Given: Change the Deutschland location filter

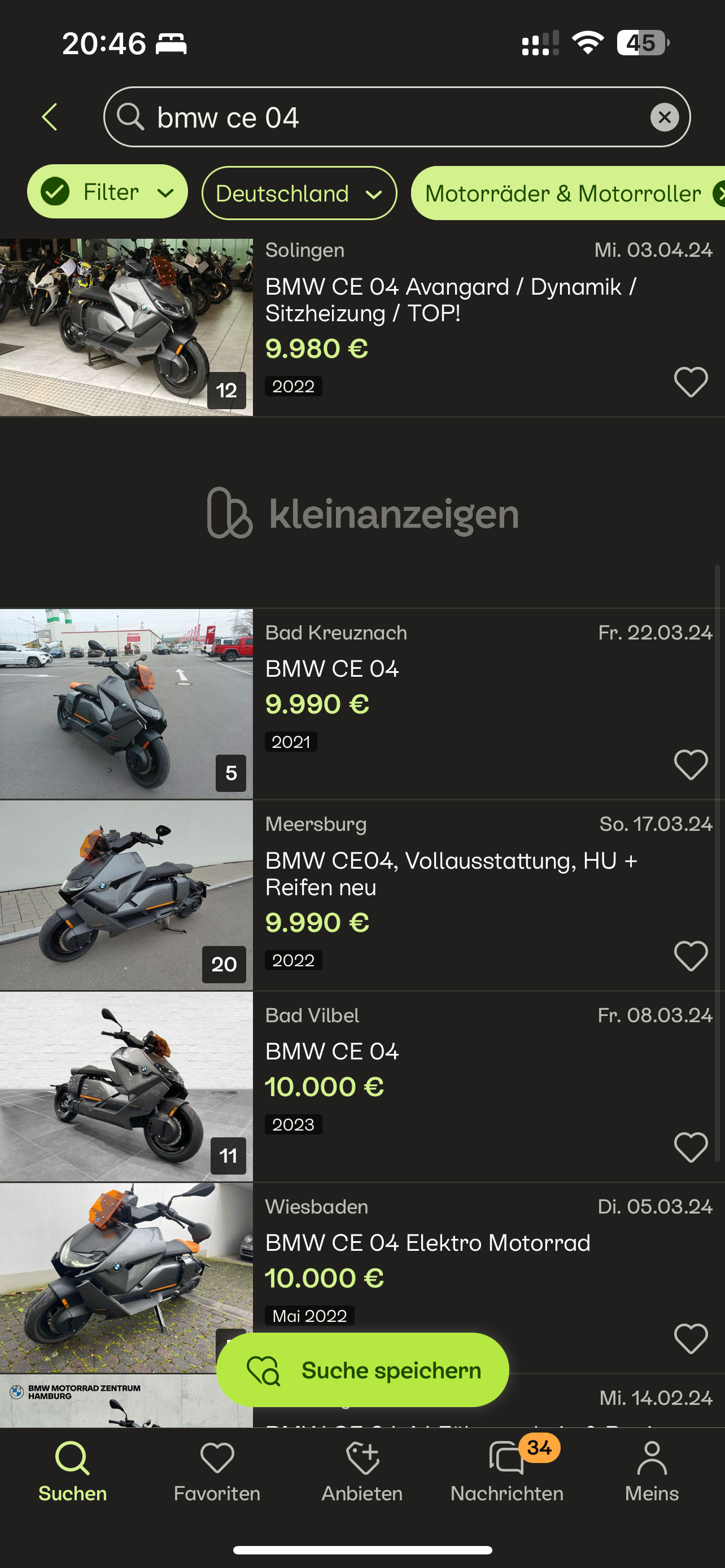Looking at the screenshot, I should pos(299,194).
